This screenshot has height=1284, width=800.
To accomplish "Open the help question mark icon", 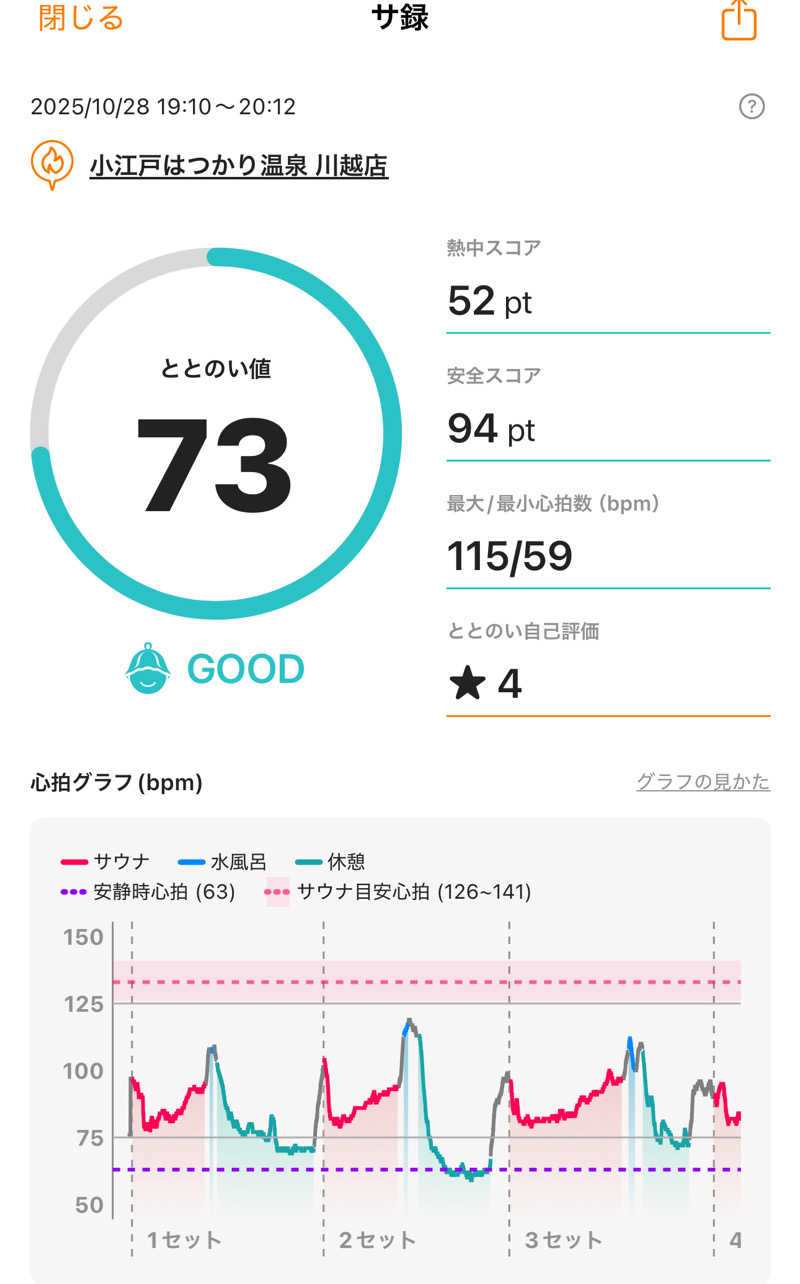I will click(751, 106).
